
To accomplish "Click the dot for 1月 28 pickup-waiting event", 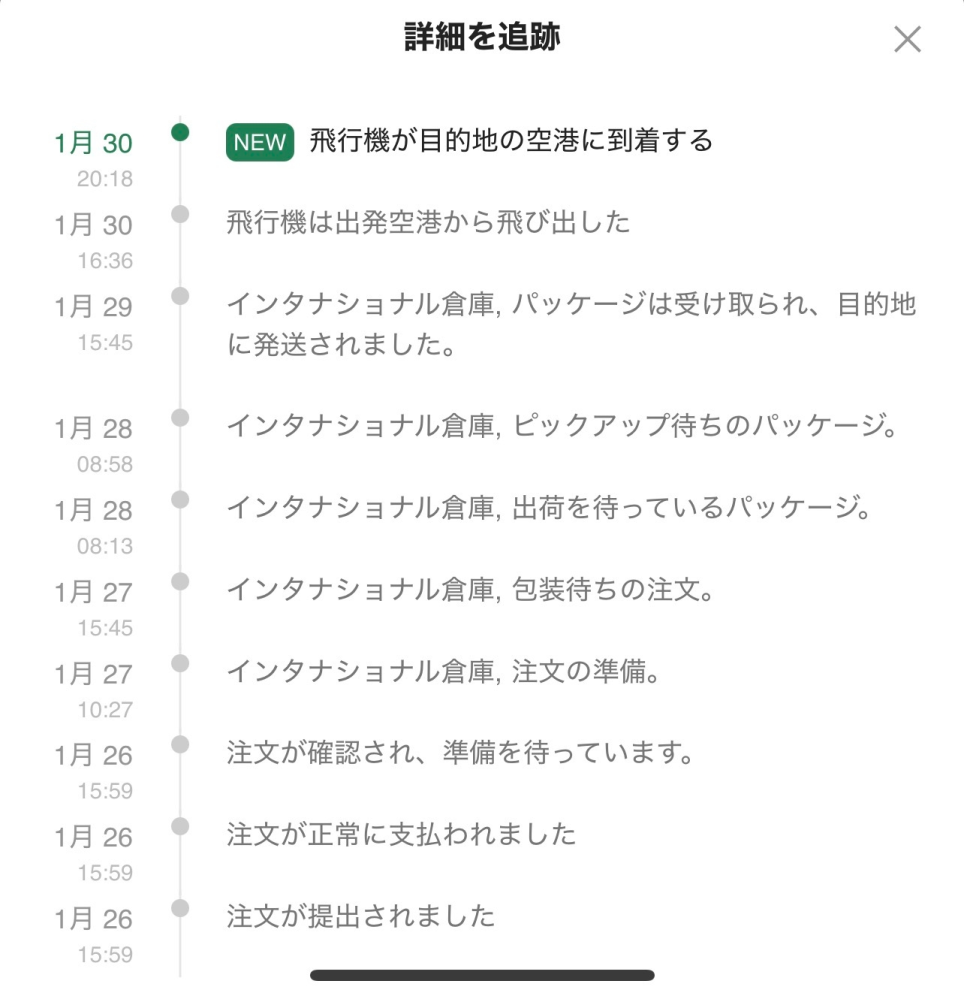I will 180,417.
